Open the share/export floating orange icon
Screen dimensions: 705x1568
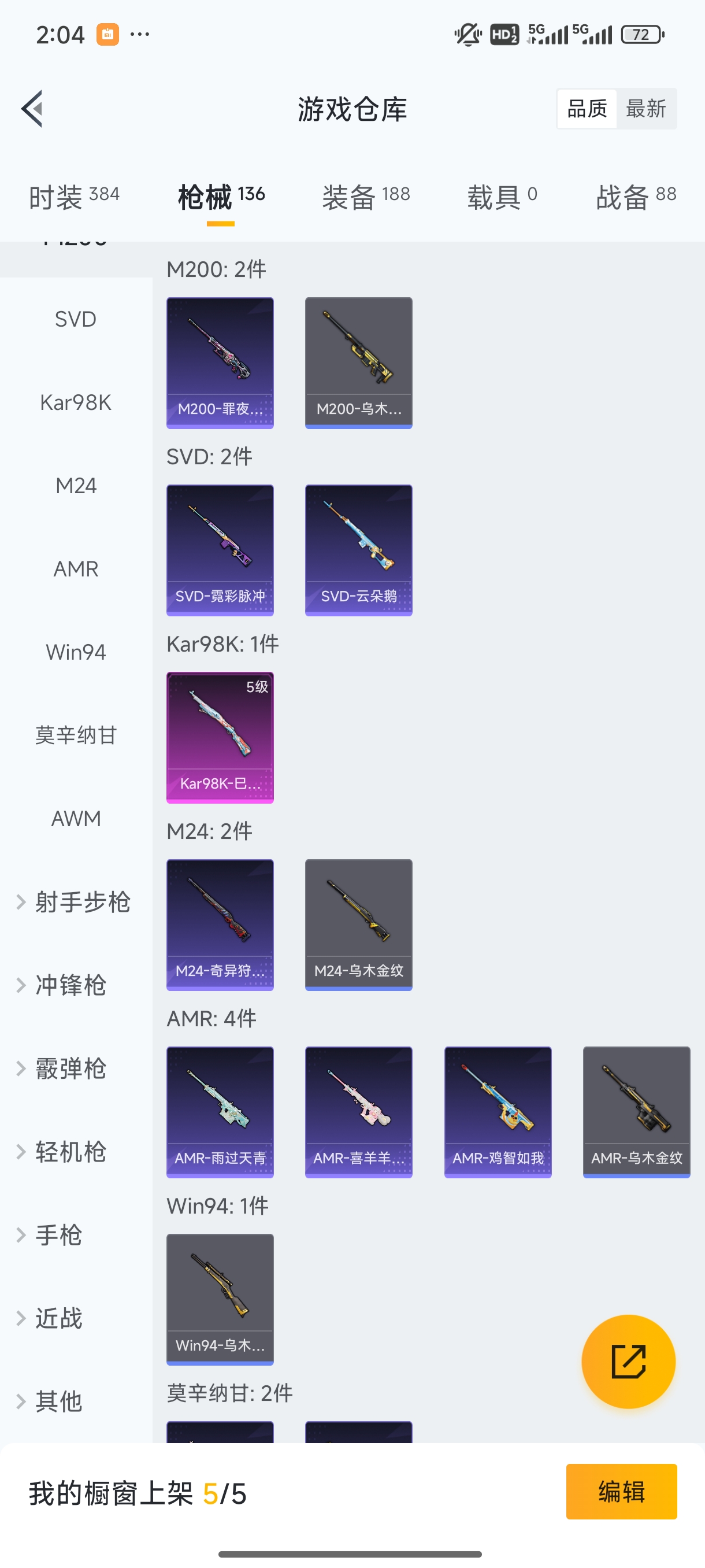[628, 1362]
